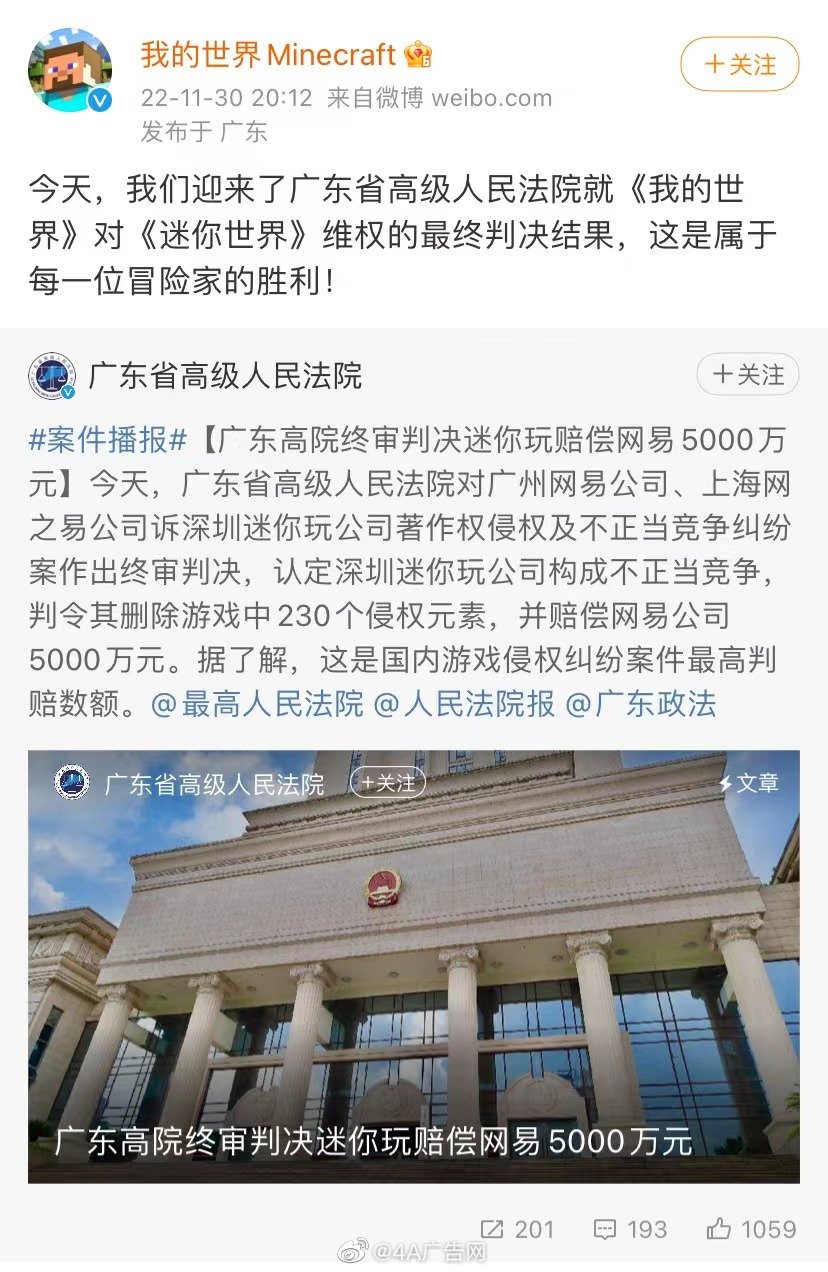Viewport: 828px width, 1272px height.
Task: Open @广东政法 mention
Action: (641, 704)
